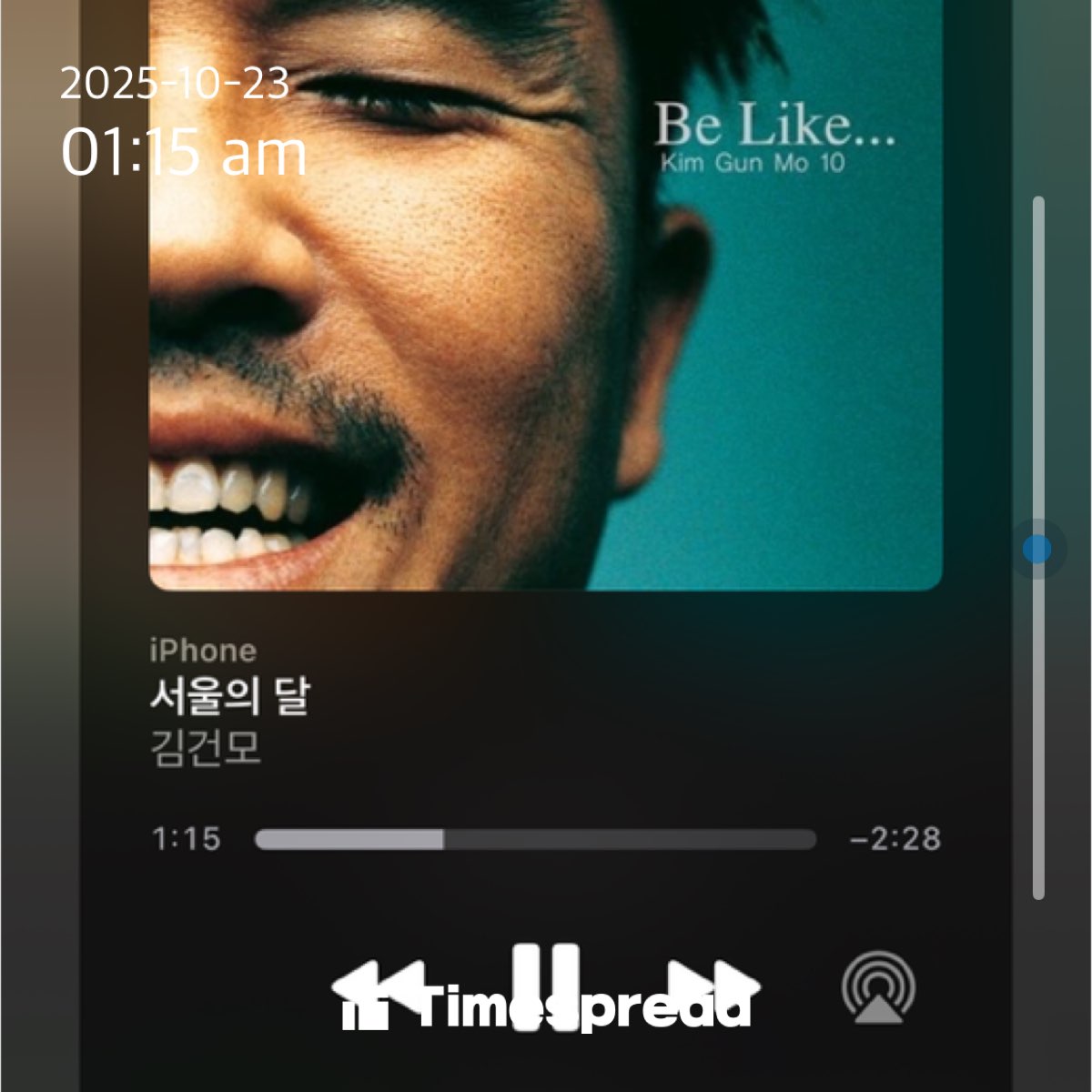Tap the vertical volume slider
Screen dimensions: 1092x1092
(1037, 549)
